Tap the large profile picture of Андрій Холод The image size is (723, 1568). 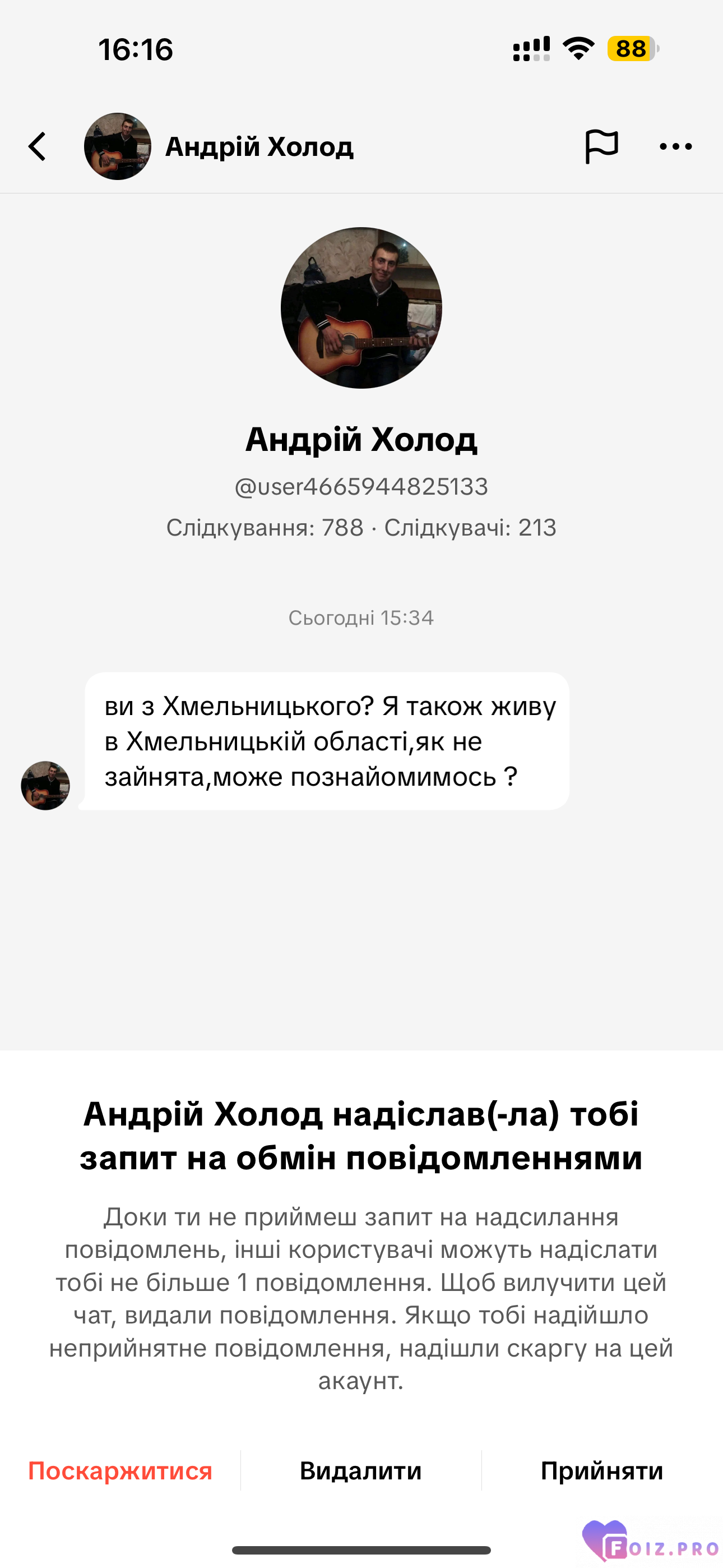tap(361, 308)
